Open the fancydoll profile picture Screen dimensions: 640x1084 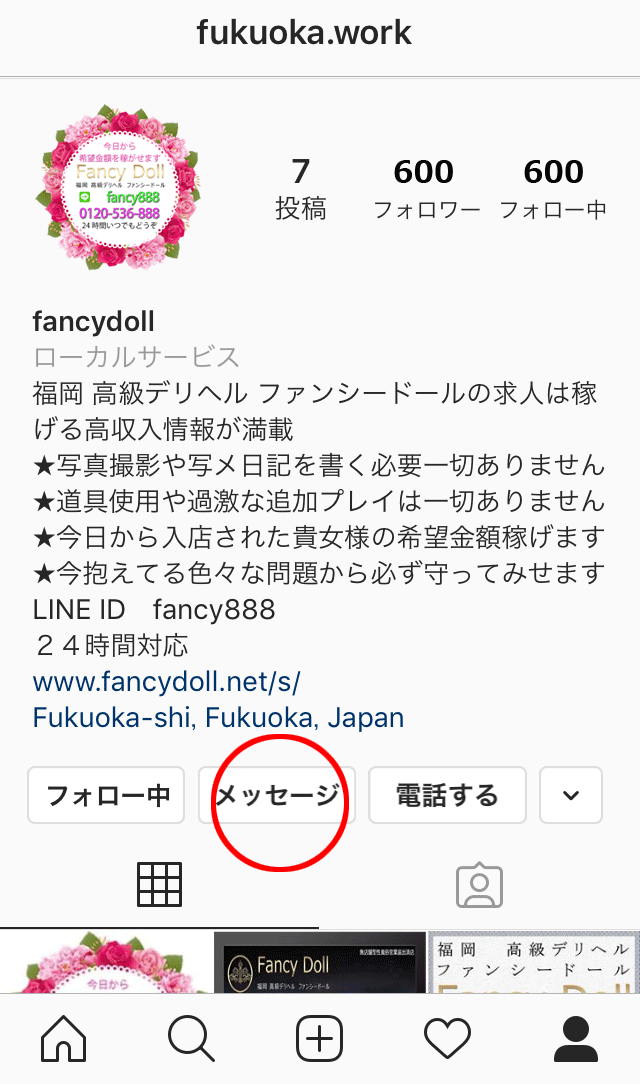(116, 186)
